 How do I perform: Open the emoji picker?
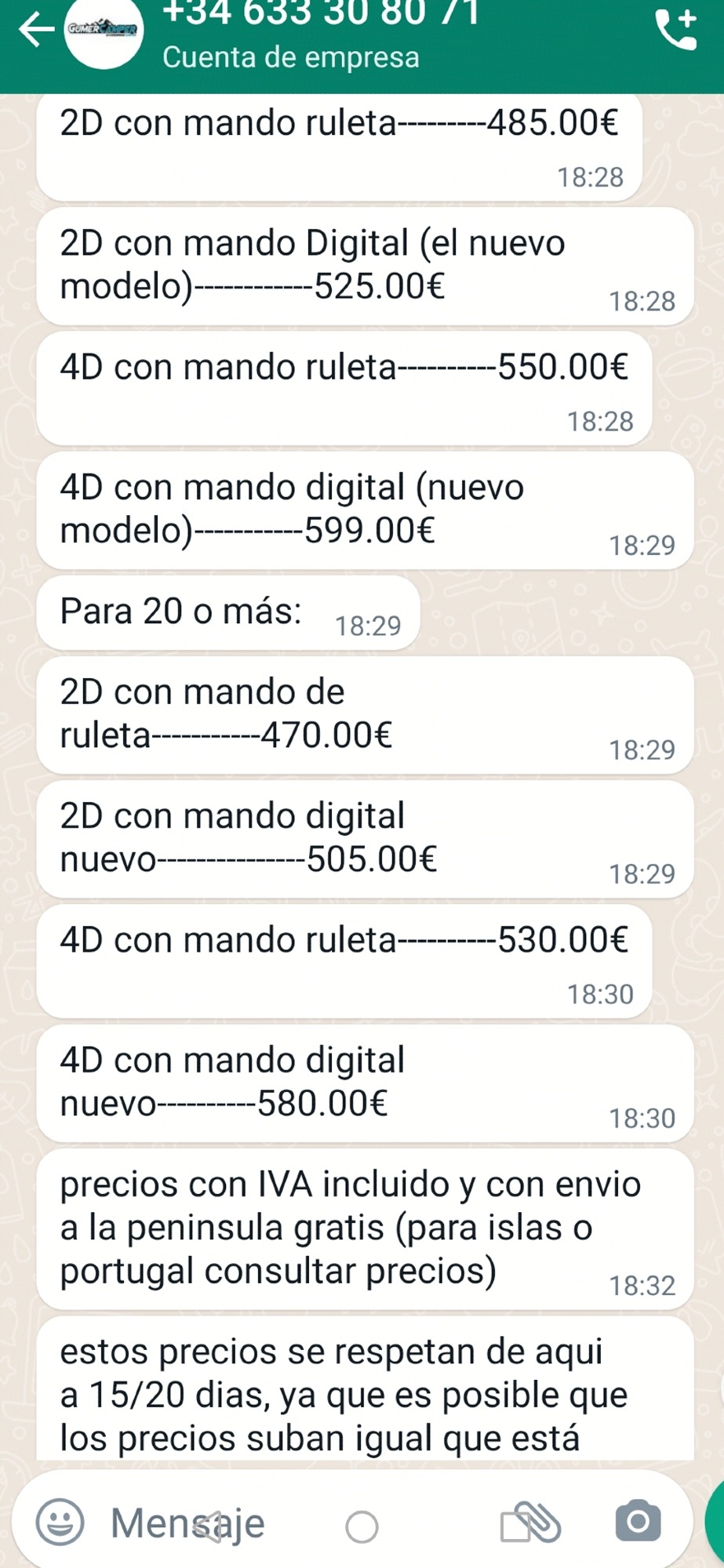pos(60,1522)
